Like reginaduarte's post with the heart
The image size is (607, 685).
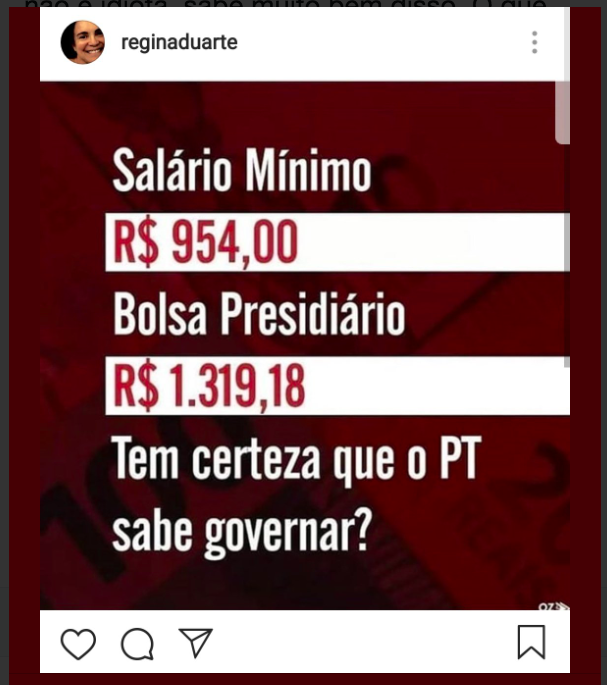pos(78,643)
